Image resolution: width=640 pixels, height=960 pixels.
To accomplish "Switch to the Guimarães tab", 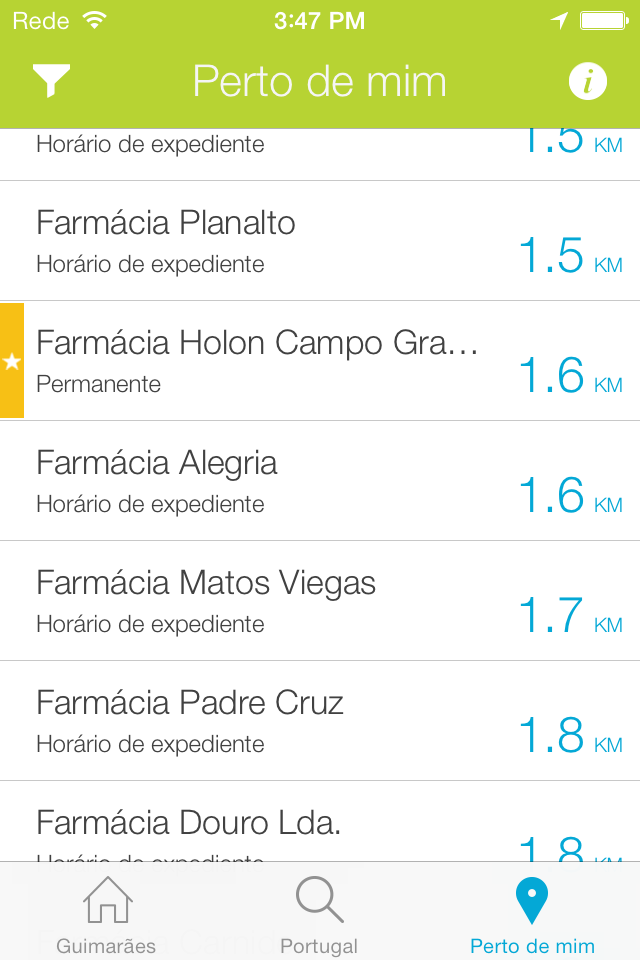I will pyautogui.click(x=106, y=912).
